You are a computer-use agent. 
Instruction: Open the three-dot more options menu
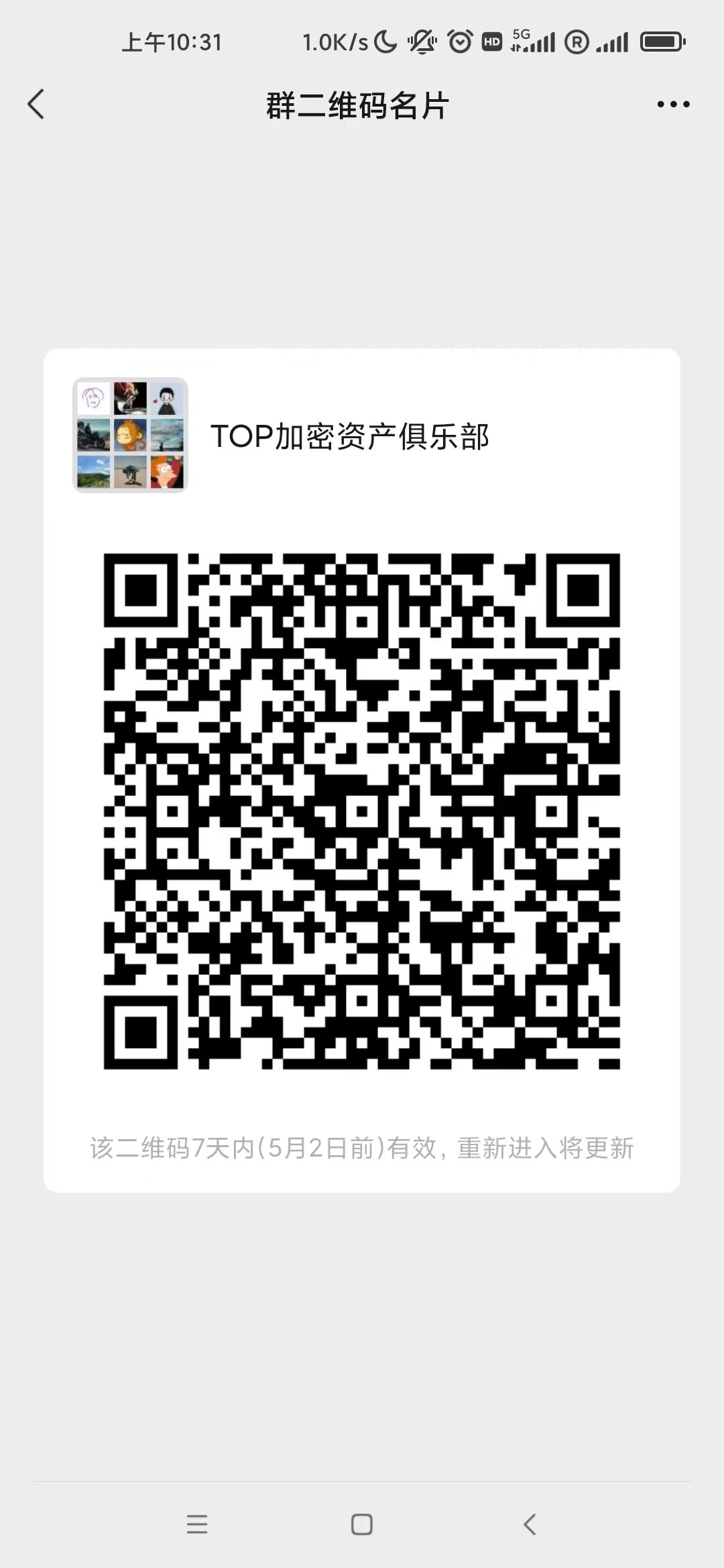[x=673, y=105]
